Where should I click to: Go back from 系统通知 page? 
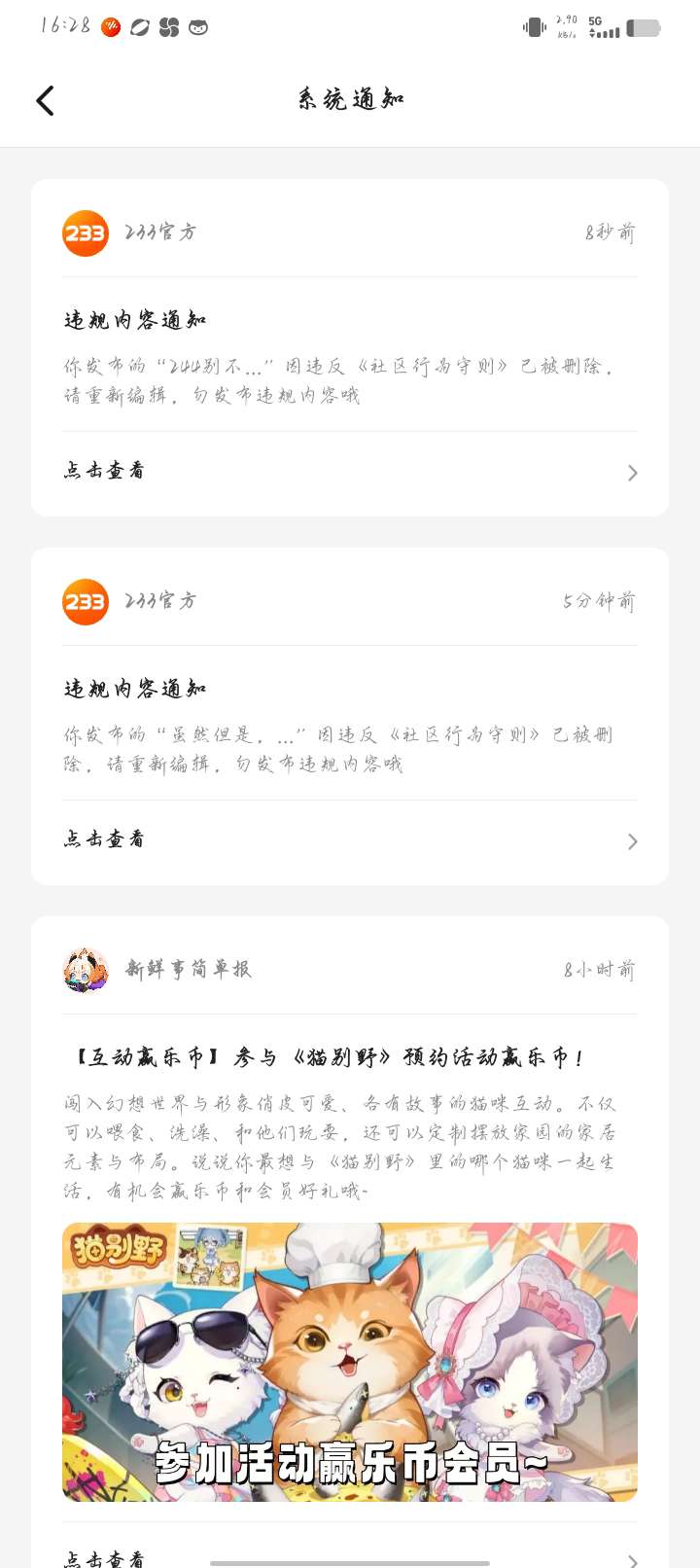click(45, 100)
